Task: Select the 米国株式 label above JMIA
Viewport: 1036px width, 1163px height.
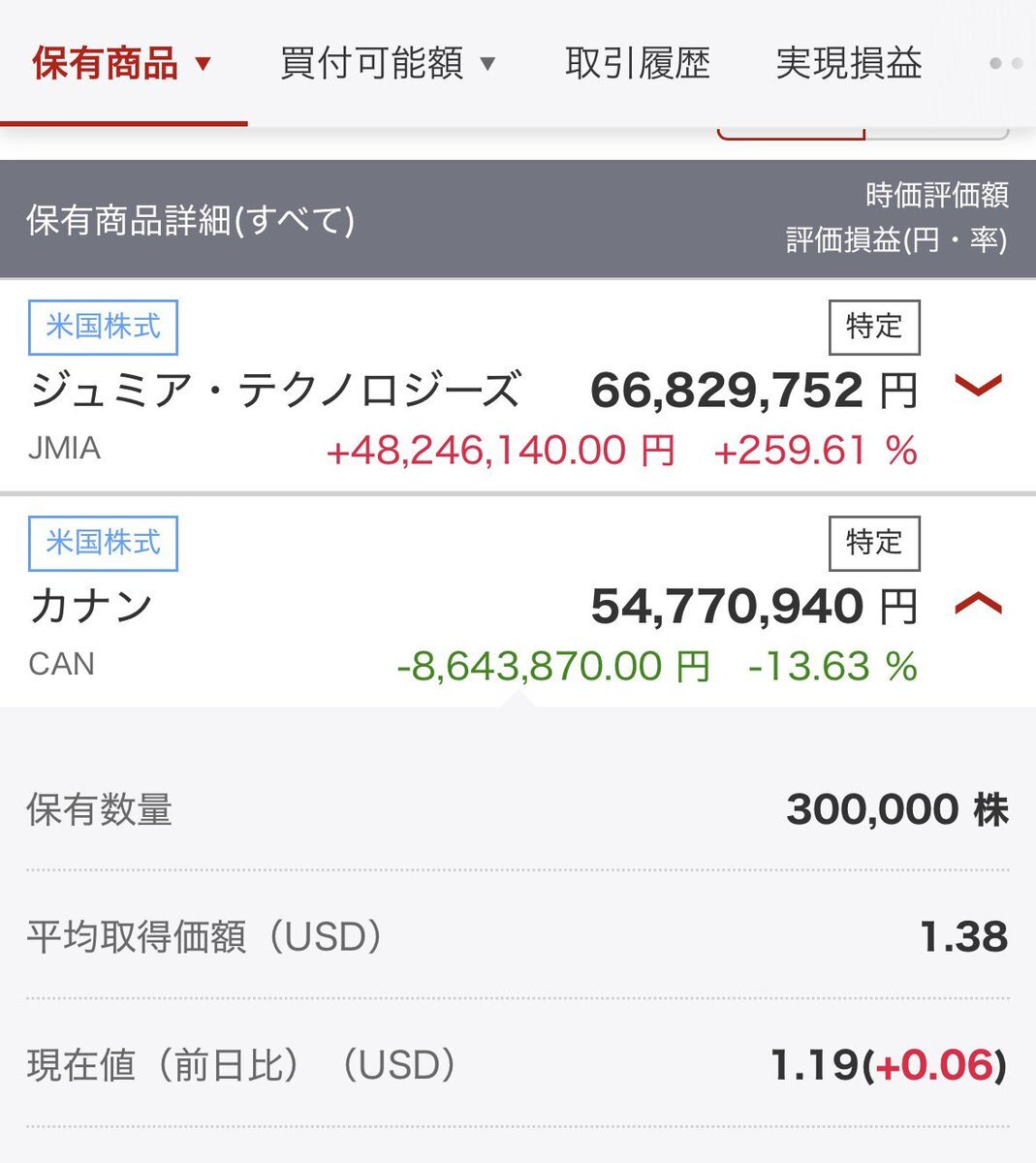Action: tap(102, 327)
